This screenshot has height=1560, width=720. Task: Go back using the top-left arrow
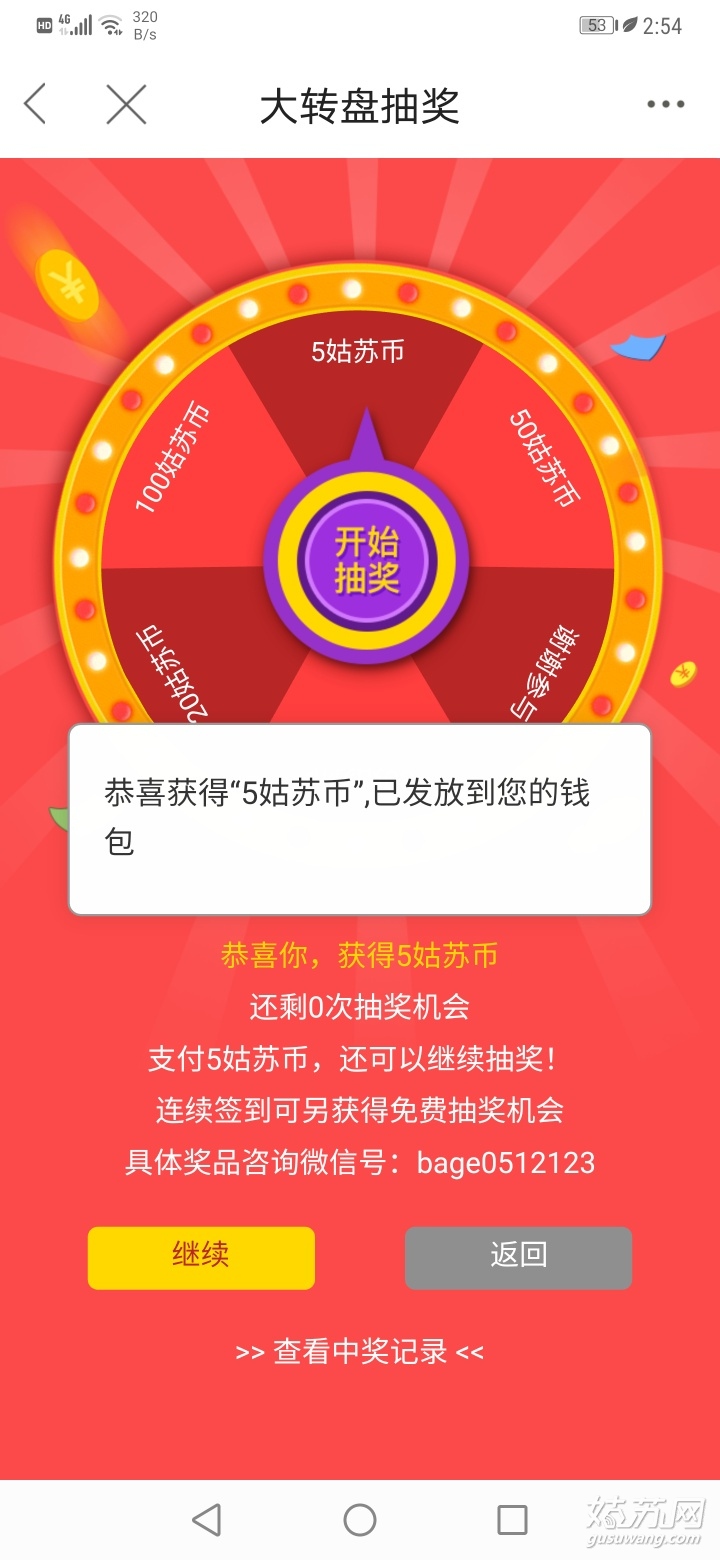coord(36,104)
